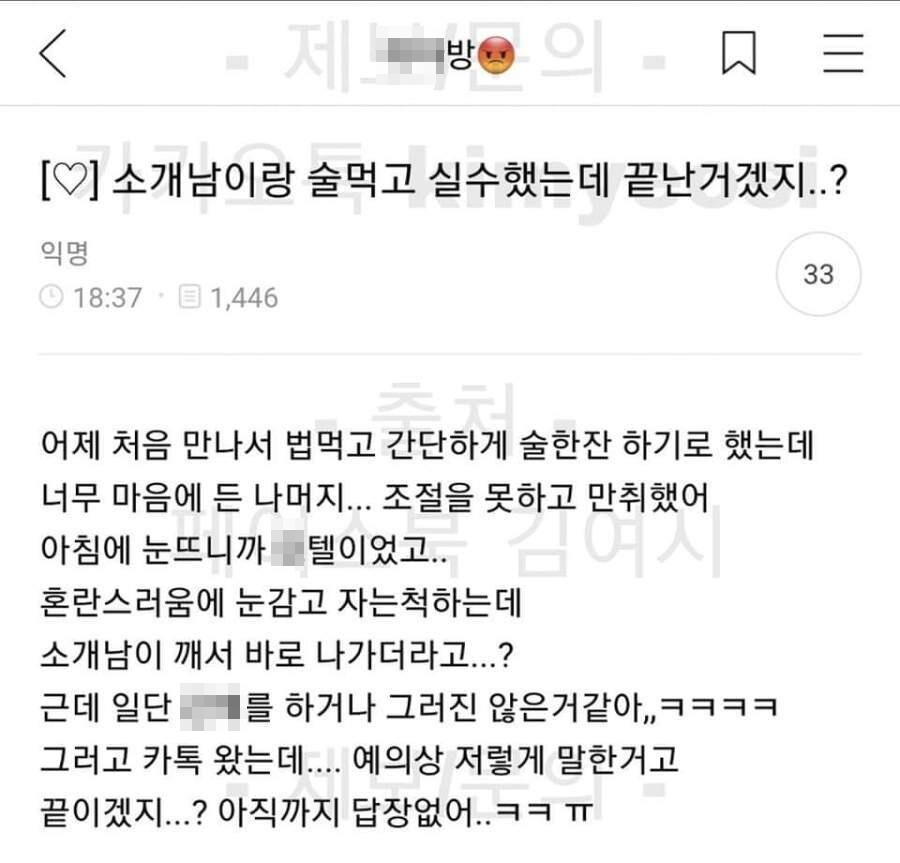Bookmark this anonymous post
The height and width of the screenshot is (863, 900).
(739, 54)
